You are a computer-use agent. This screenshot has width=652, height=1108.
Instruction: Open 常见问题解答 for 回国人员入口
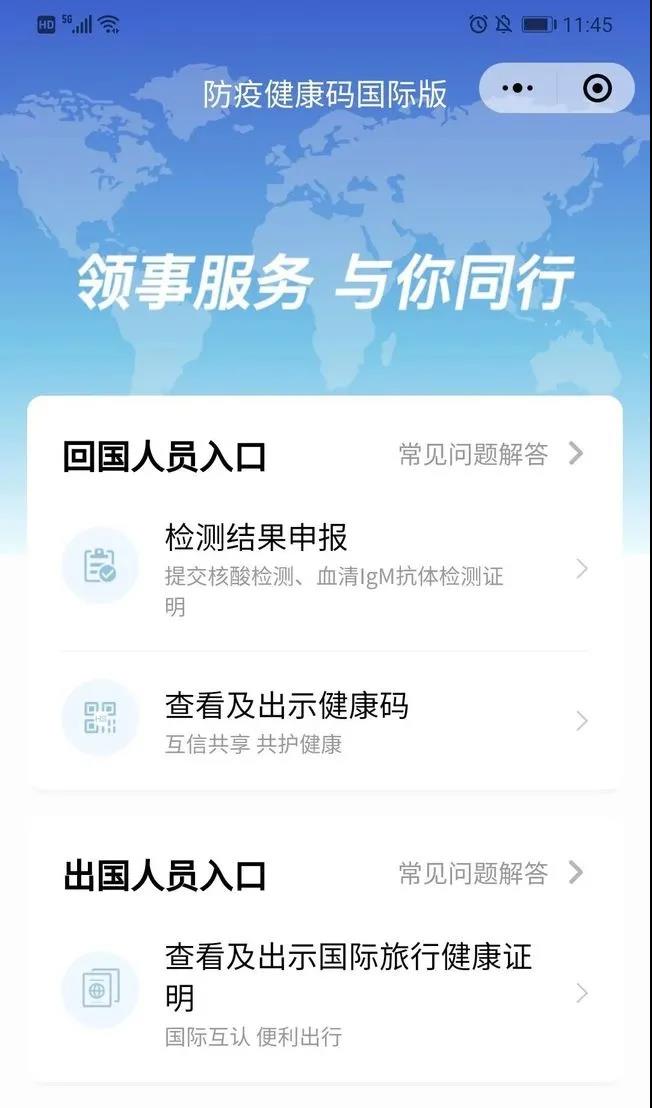(492, 454)
